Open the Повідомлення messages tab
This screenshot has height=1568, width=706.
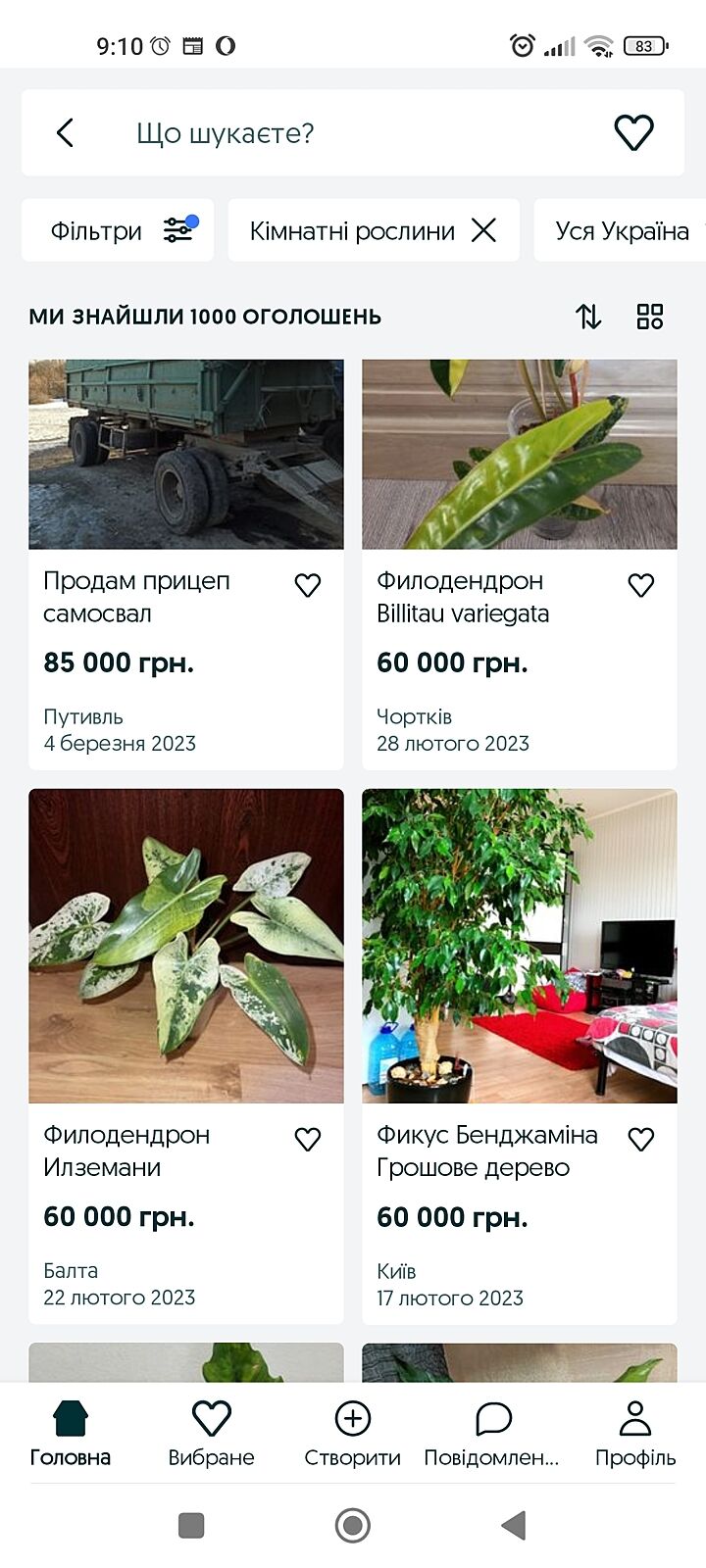[492, 1433]
